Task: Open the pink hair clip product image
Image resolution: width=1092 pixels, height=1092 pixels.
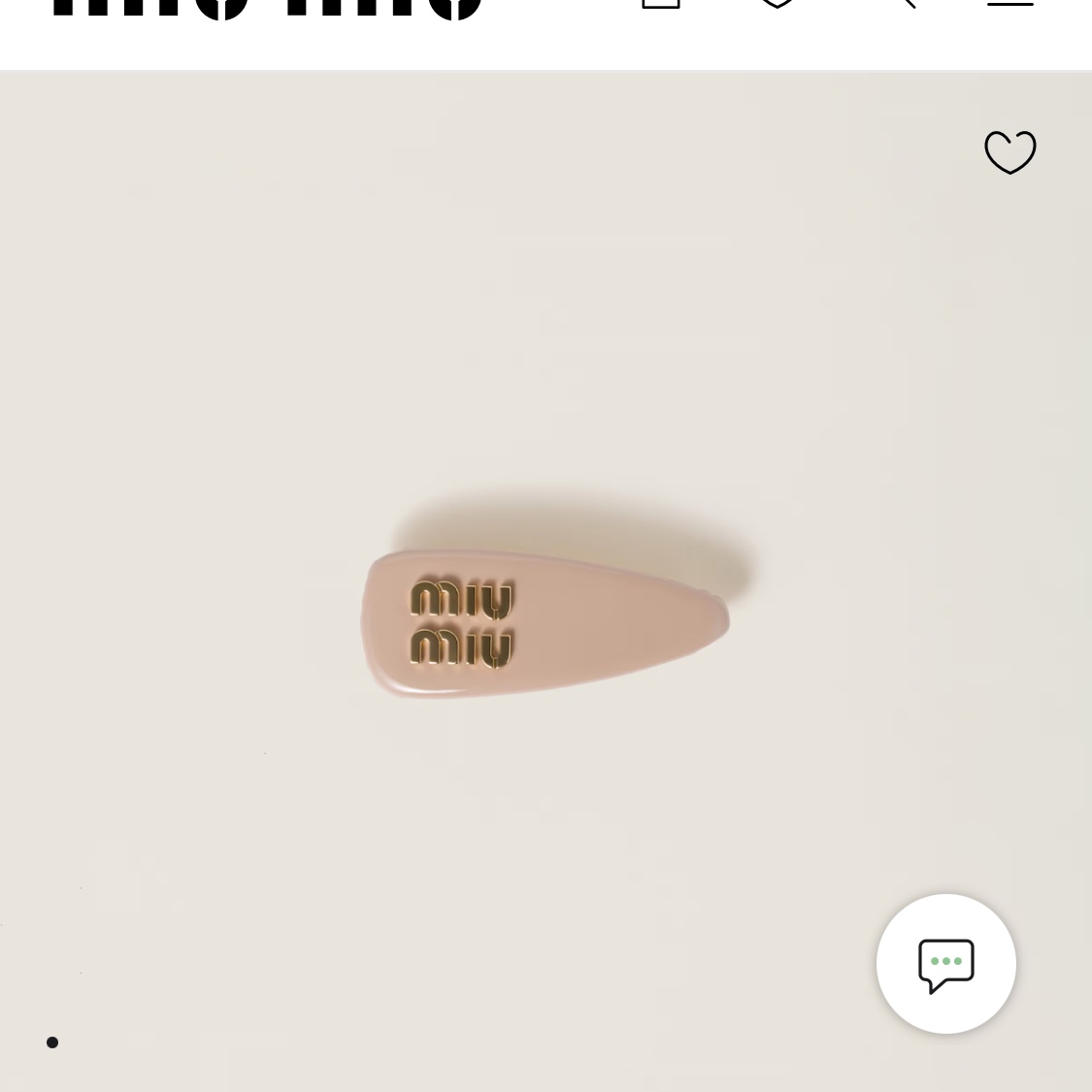Action: 546,623
